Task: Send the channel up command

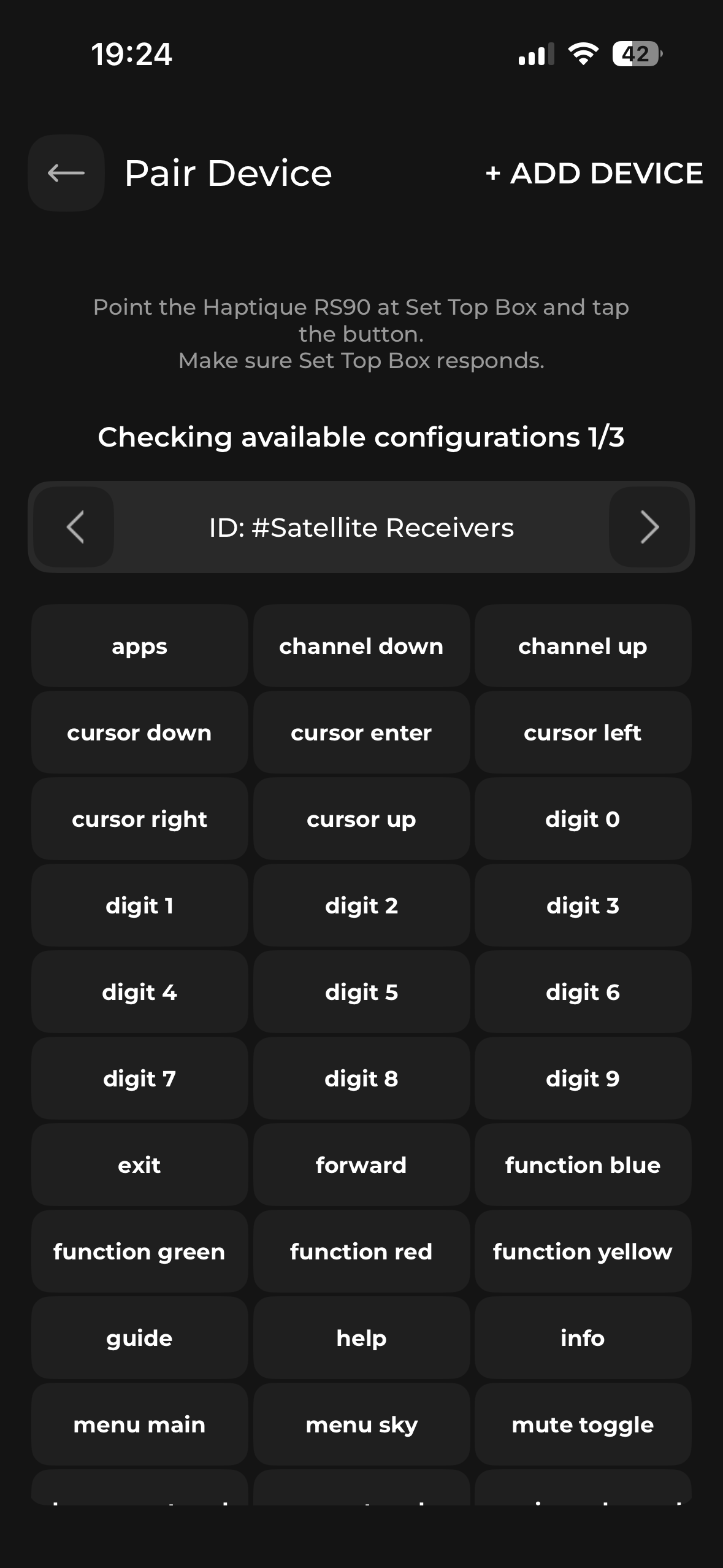Action: [583, 646]
